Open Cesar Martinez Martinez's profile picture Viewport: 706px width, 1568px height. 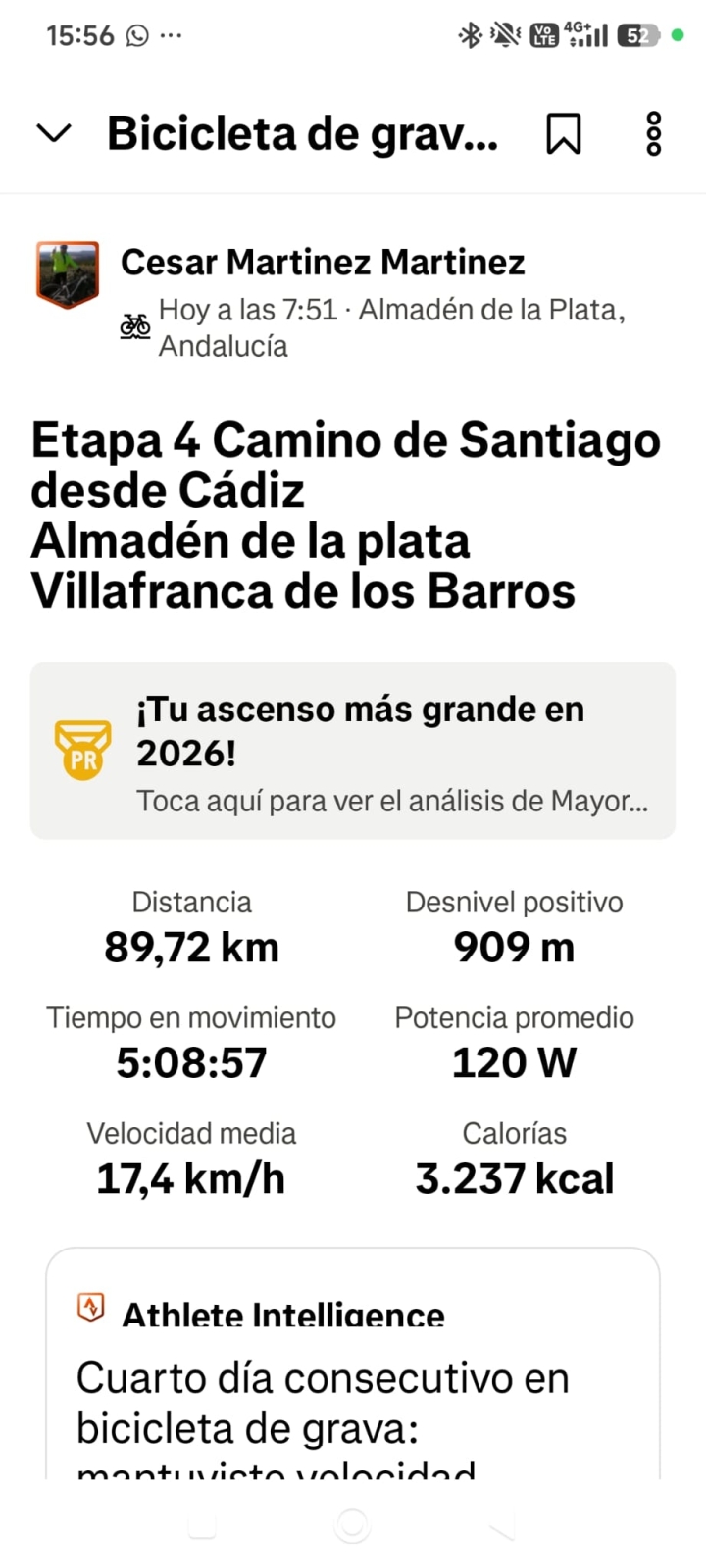coord(68,275)
